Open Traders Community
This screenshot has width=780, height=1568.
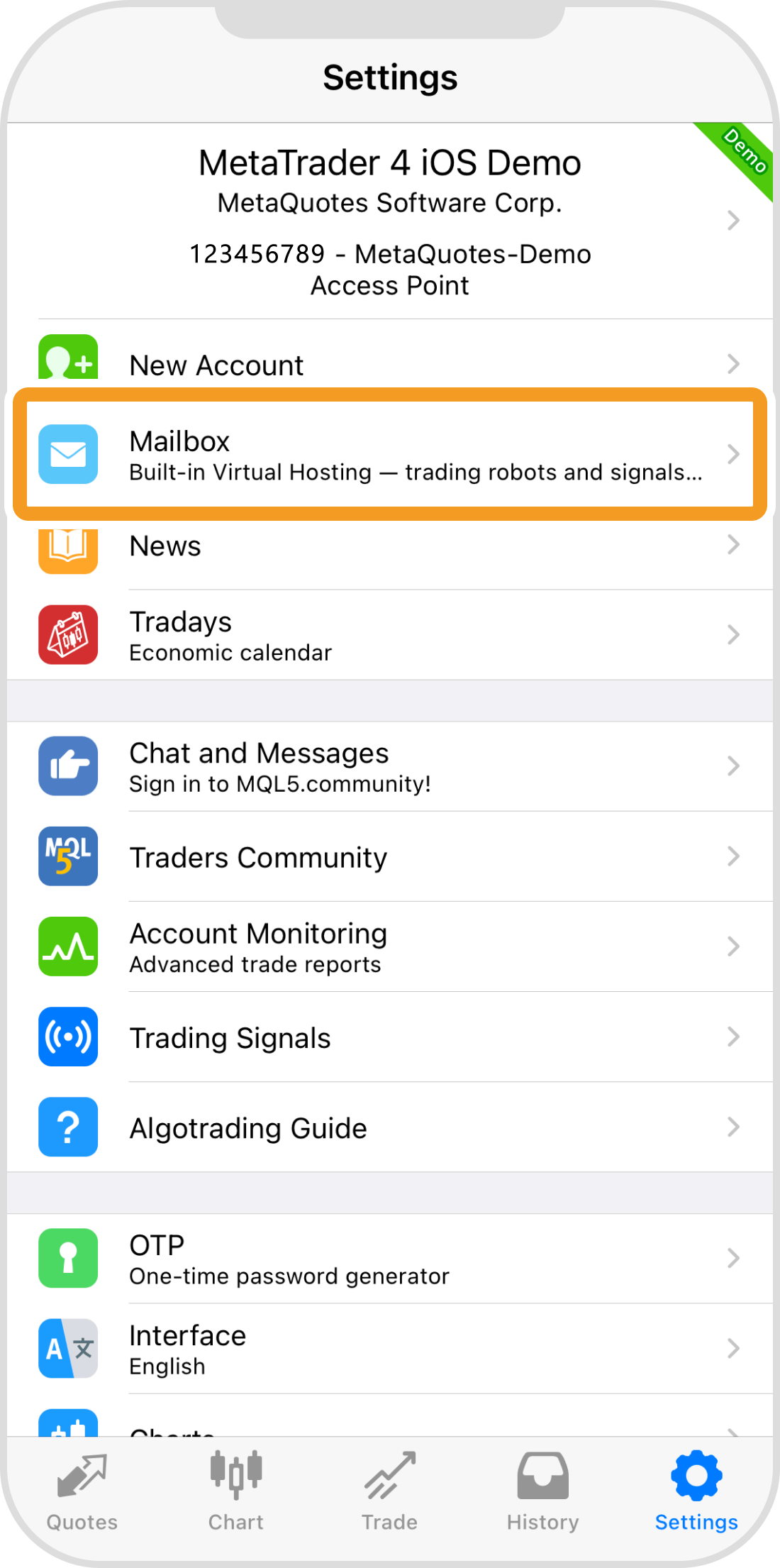(390, 857)
